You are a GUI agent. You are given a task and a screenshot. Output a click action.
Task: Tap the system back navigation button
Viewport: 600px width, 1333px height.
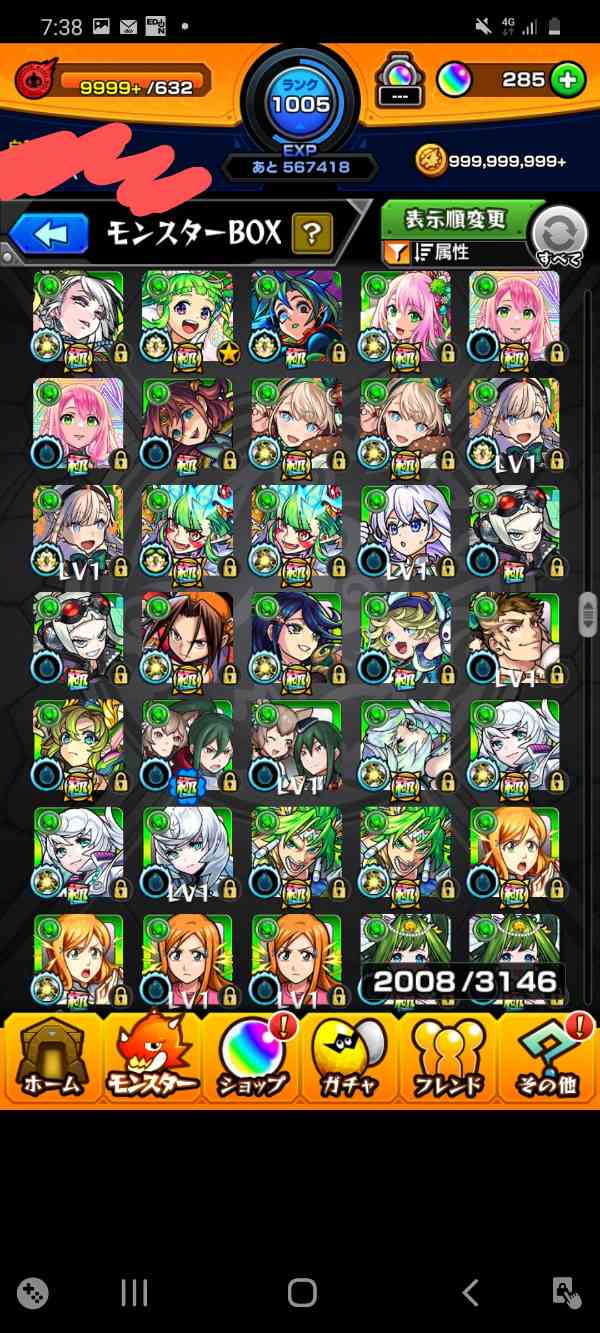tap(470, 1293)
